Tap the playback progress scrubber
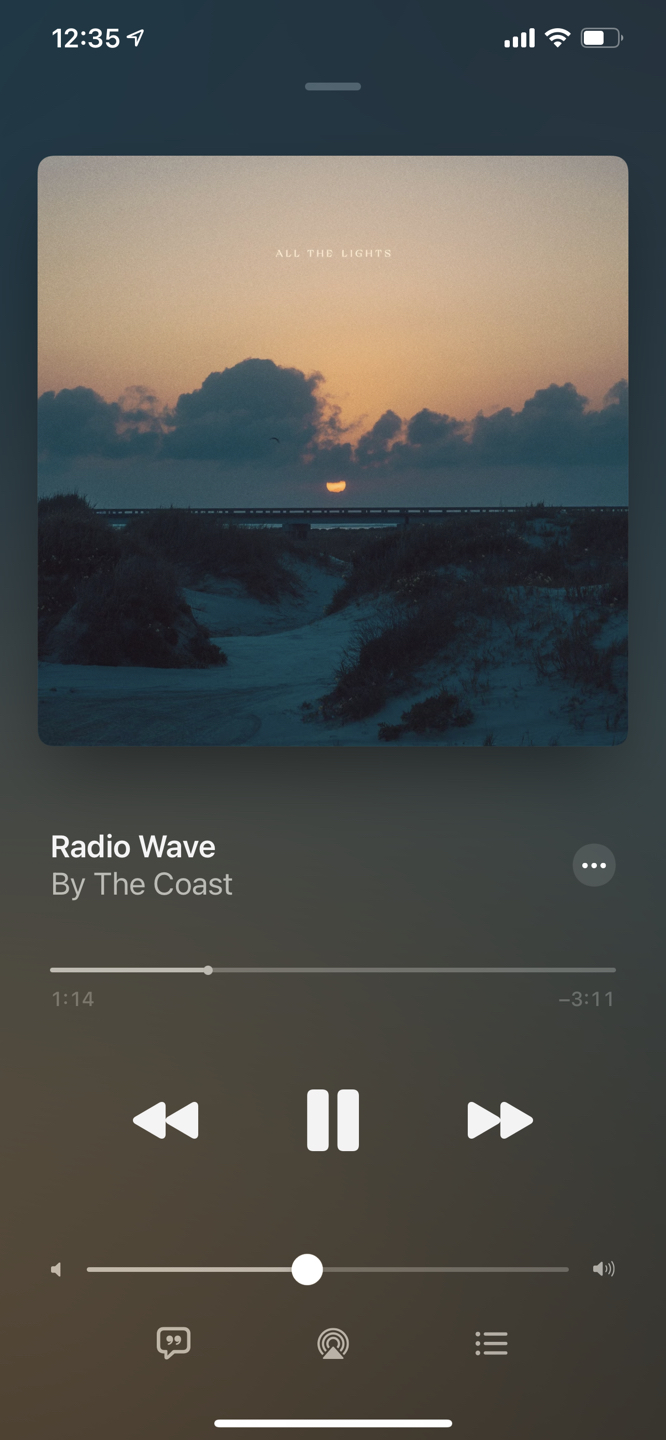Viewport: 666px width, 1440px height. click(208, 970)
